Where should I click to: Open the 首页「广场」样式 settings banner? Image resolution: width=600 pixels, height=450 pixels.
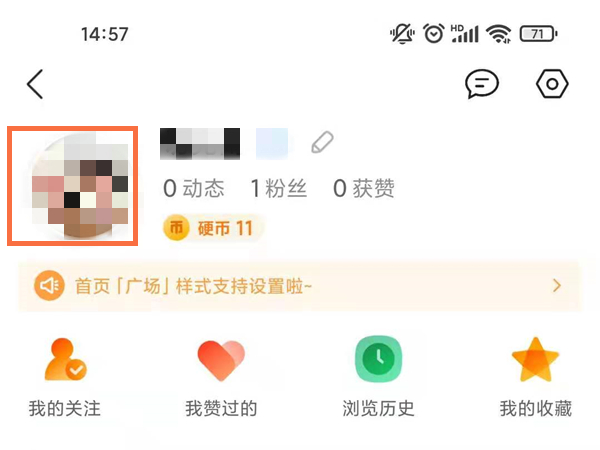[x=299, y=287]
